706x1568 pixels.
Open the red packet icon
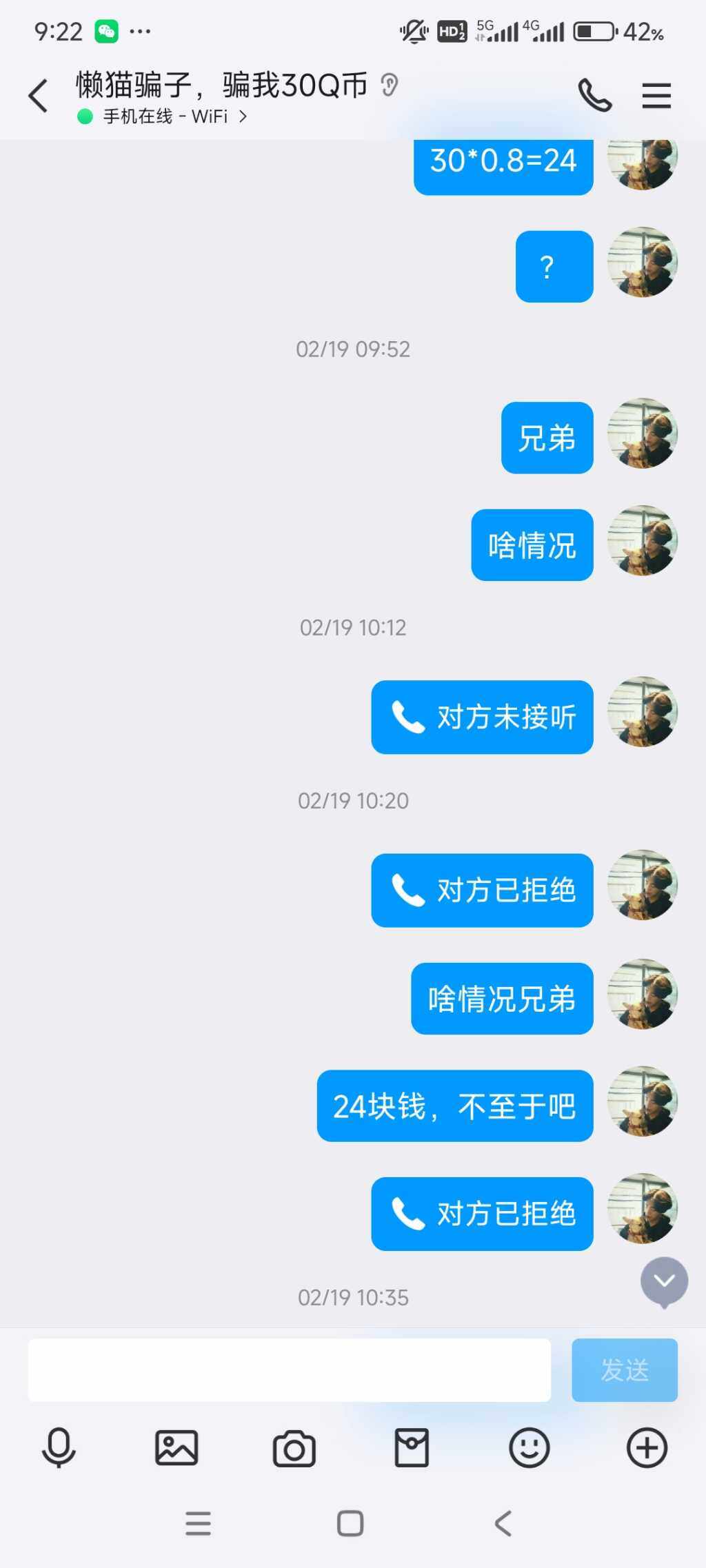click(412, 1447)
